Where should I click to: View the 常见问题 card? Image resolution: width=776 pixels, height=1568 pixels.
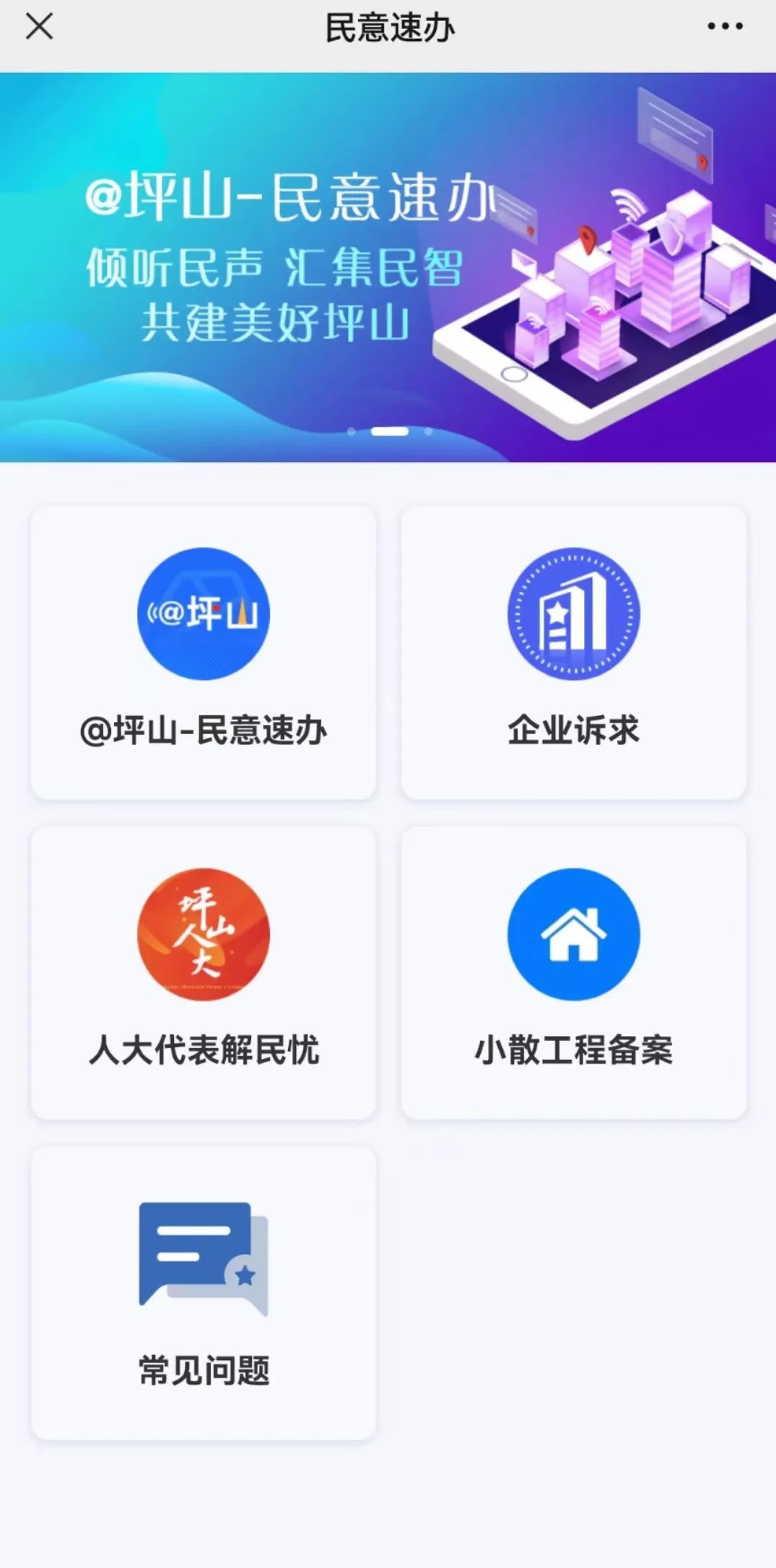[x=204, y=1293]
